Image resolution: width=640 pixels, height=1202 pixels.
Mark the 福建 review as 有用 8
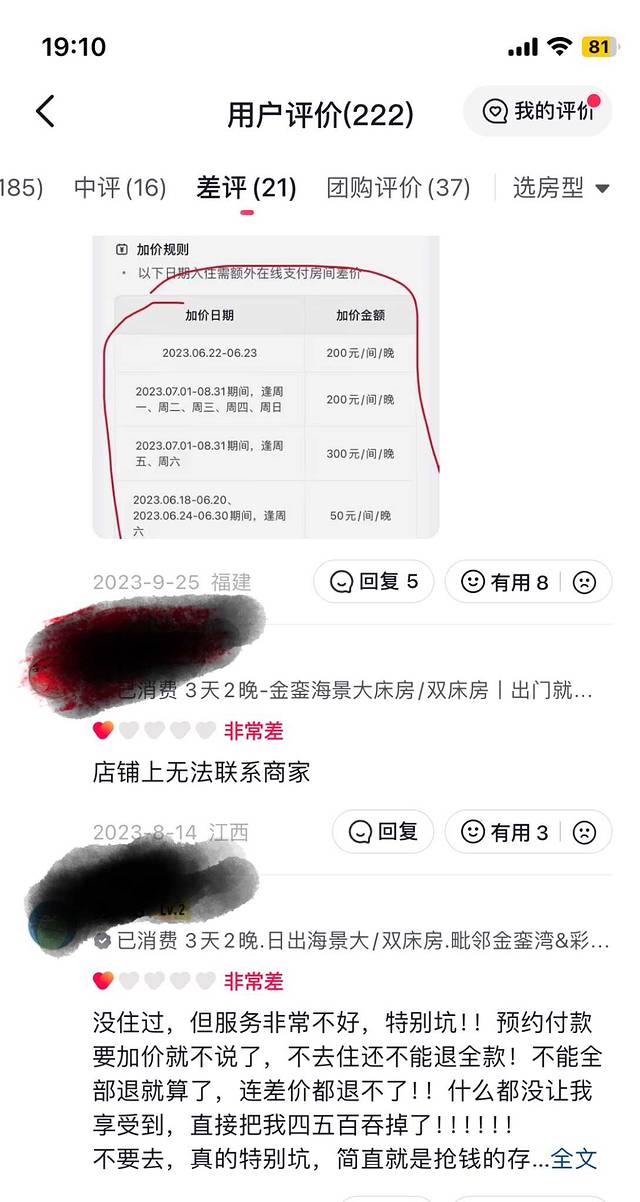coord(505,582)
